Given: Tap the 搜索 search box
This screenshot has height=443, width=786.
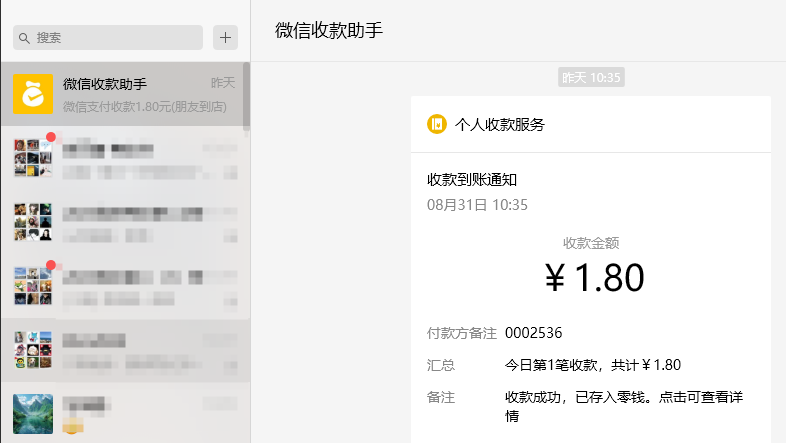Looking at the screenshot, I should point(108,37).
